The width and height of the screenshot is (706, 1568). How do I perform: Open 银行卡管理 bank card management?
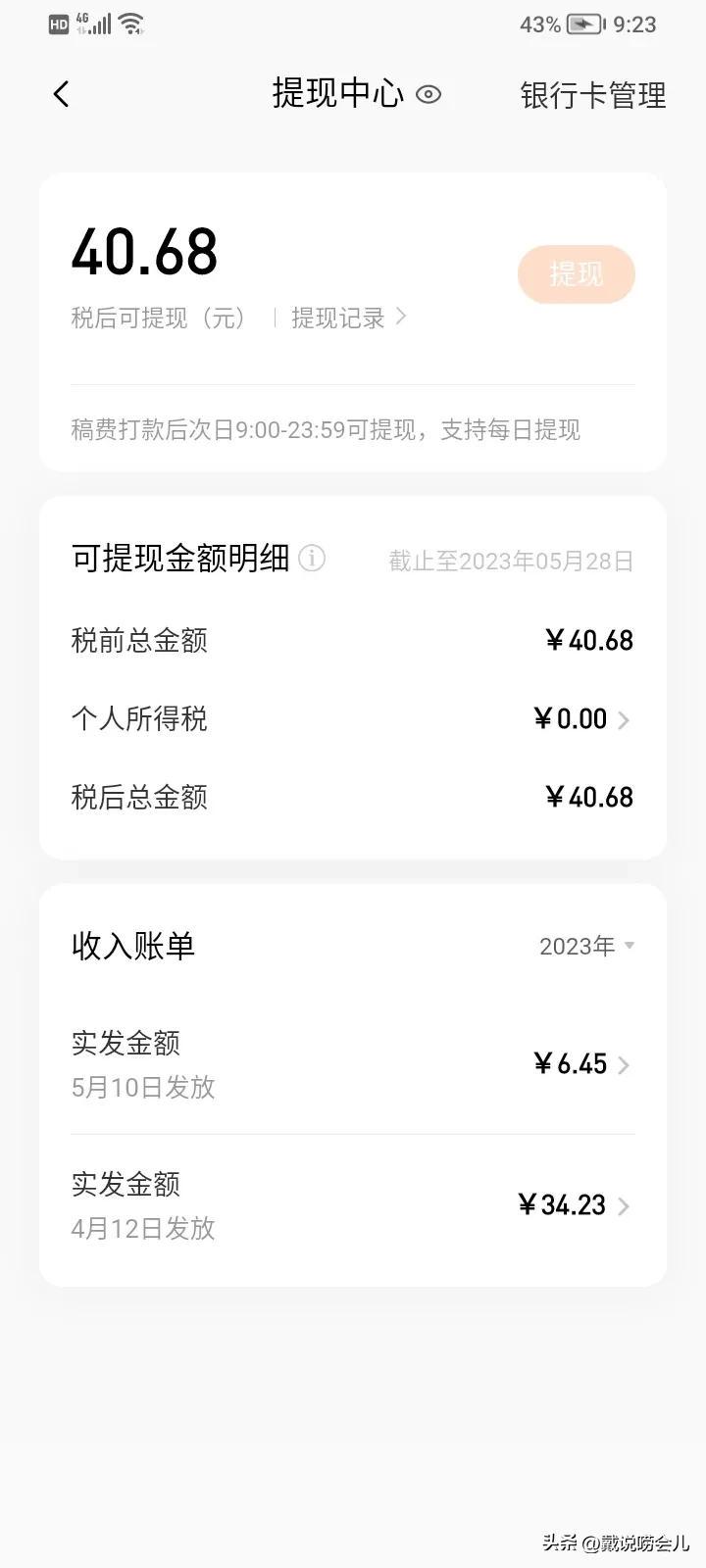click(593, 95)
